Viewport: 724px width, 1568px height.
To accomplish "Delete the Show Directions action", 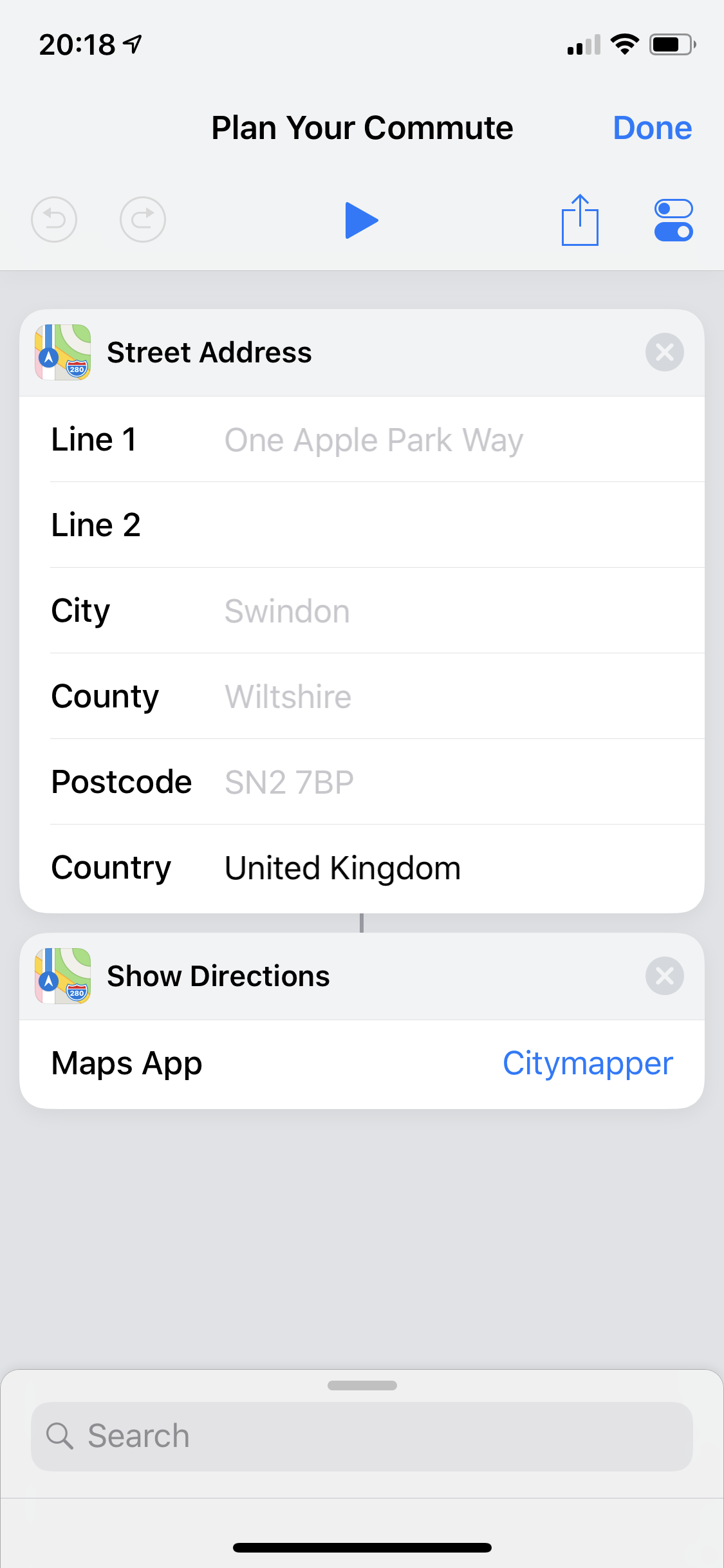I will tap(664, 976).
